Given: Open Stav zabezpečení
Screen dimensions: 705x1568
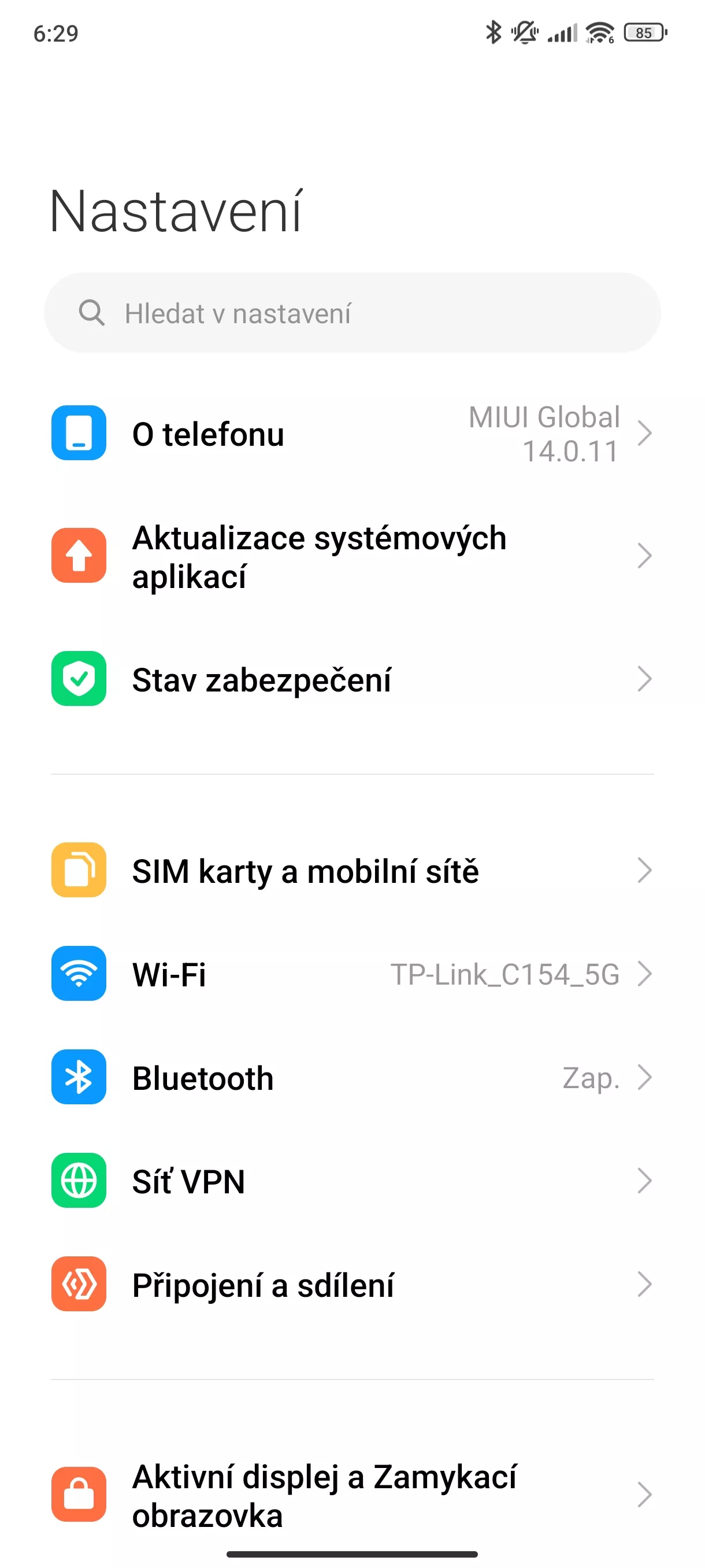Looking at the screenshot, I should pos(352,679).
